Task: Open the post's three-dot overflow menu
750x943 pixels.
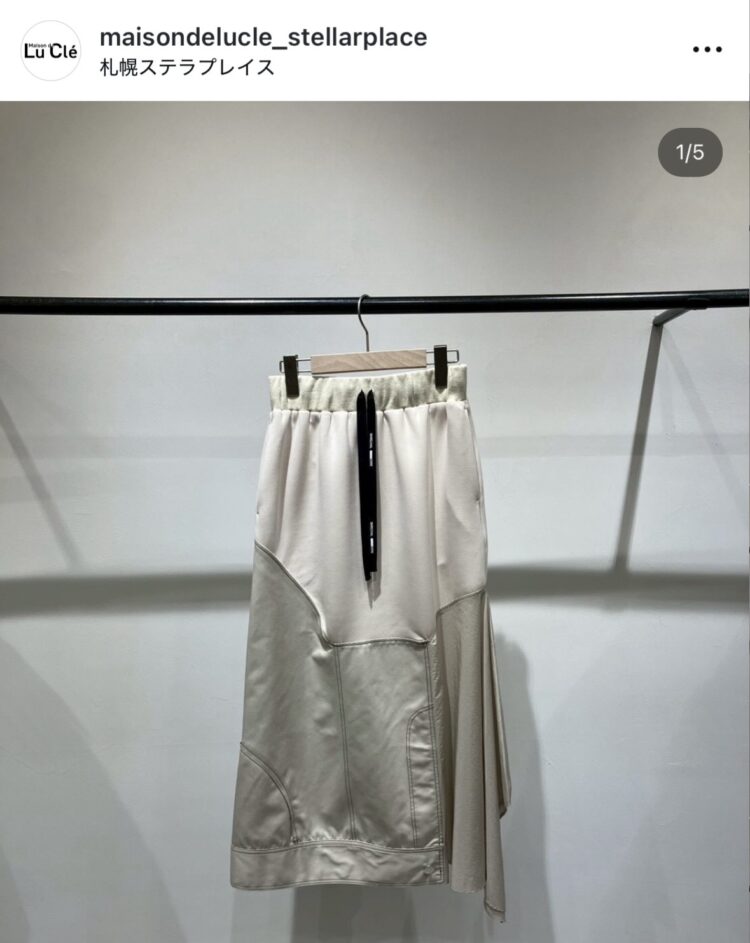Action: [x=707, y=50]
